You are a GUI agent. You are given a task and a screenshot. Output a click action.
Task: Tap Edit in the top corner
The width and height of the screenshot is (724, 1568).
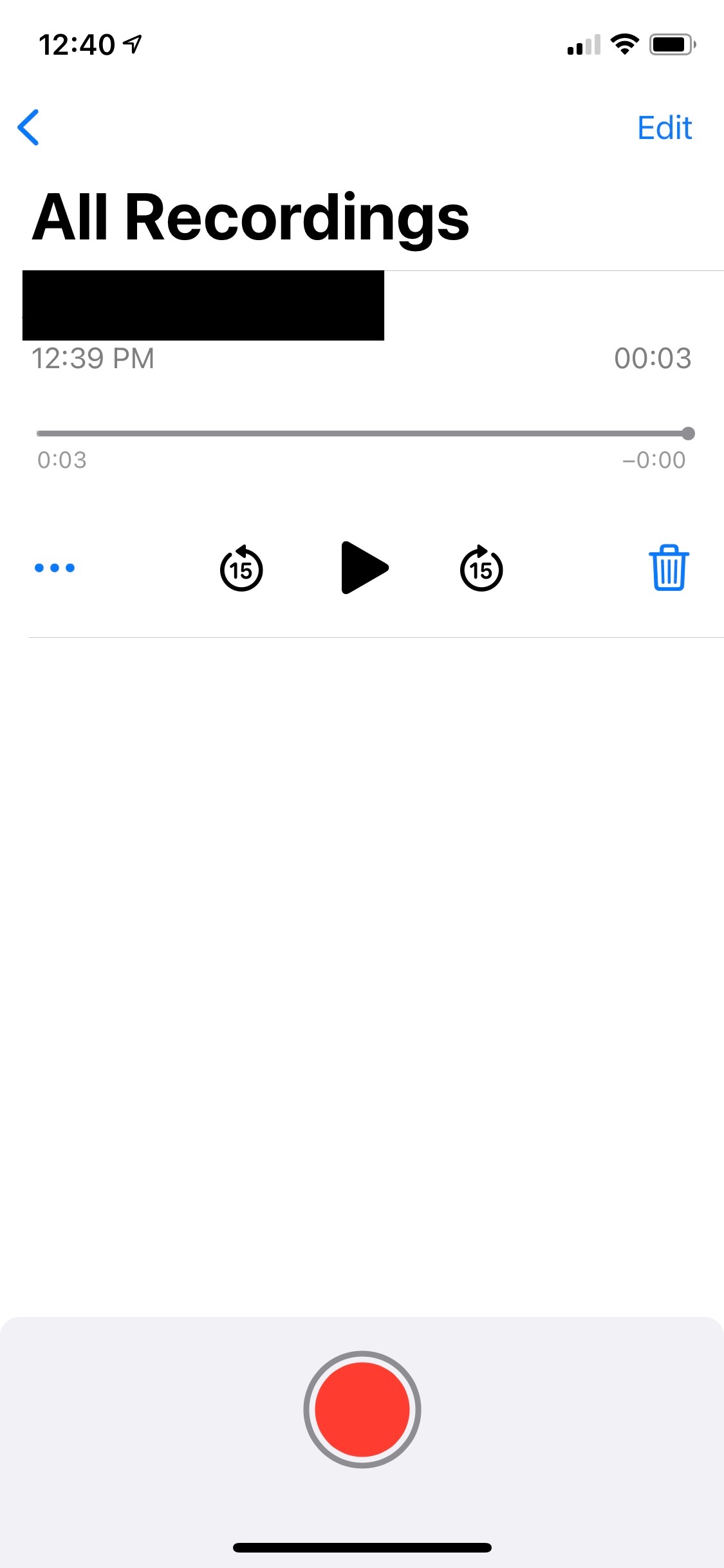pos(664,127)
